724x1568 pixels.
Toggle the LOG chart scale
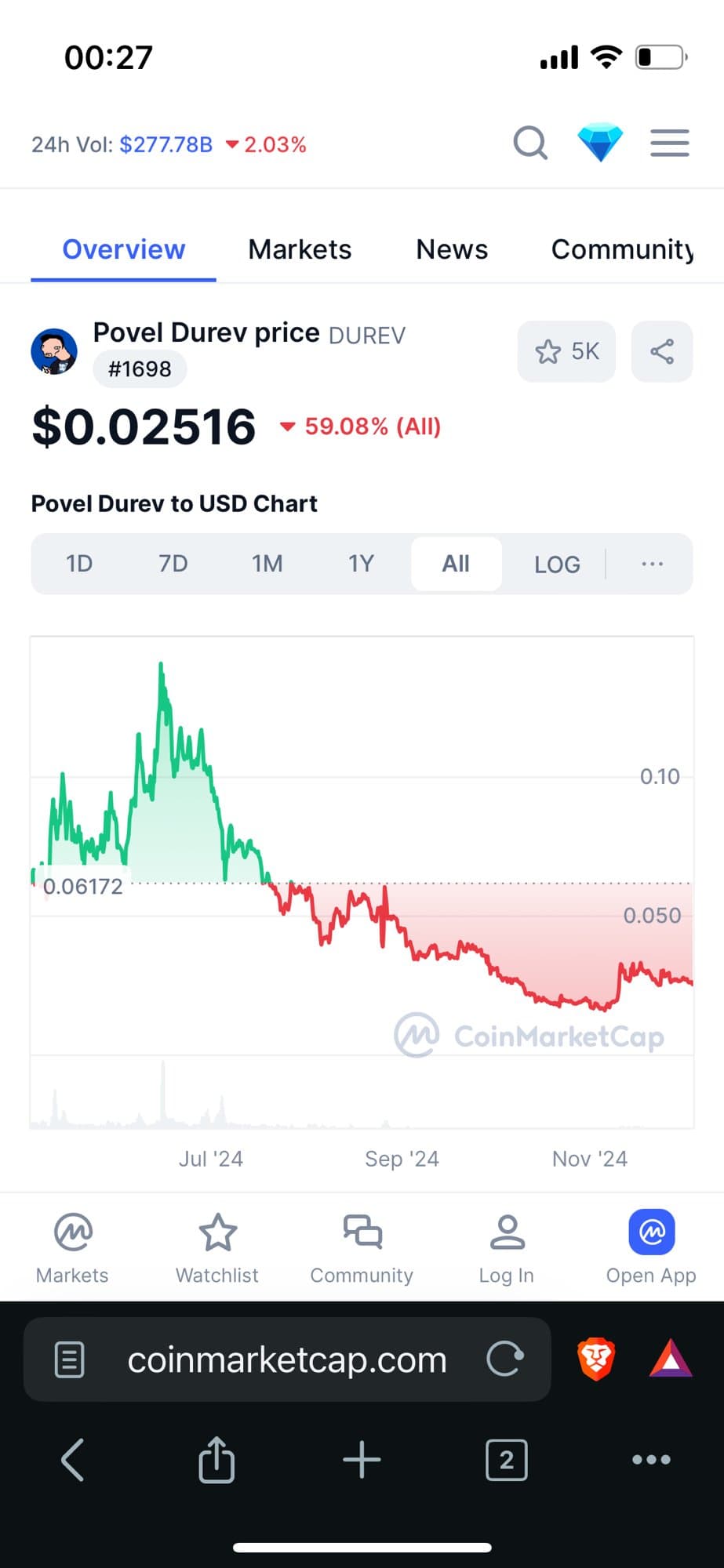click(x=557, y=564)
